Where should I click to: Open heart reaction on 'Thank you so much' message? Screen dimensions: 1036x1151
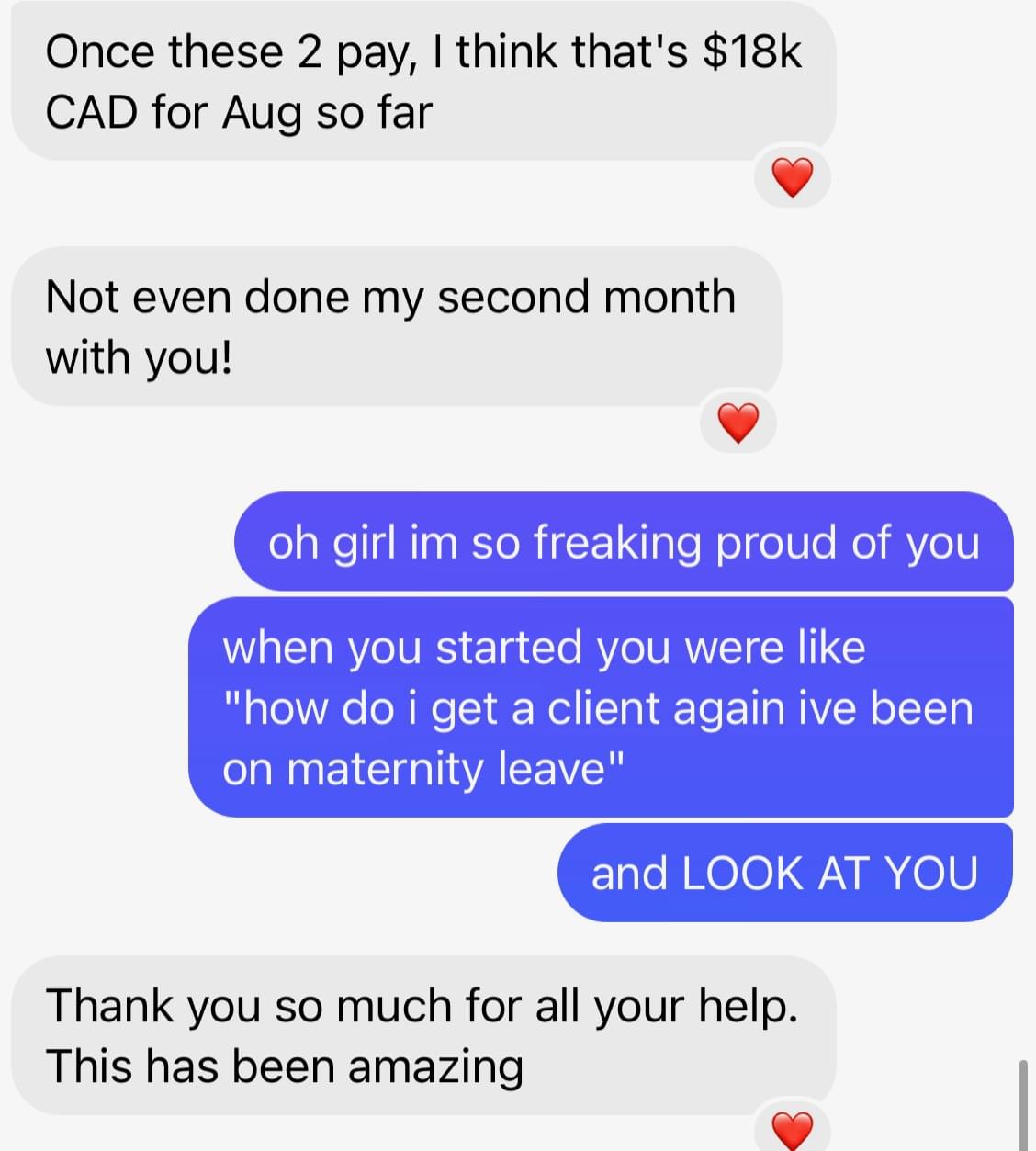tap(792, 1129)
